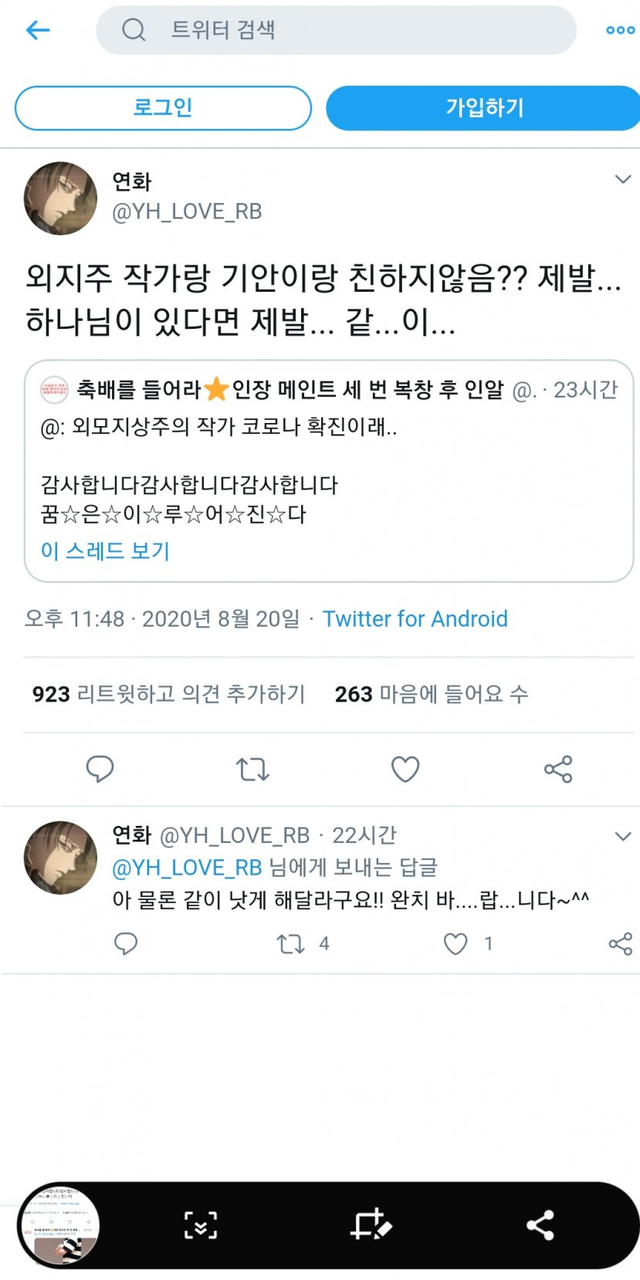The image size is (640, 1280).
Task: Tap the 가입하기 sign-up button
Action: pyautogui.click(x=484, y=108)
